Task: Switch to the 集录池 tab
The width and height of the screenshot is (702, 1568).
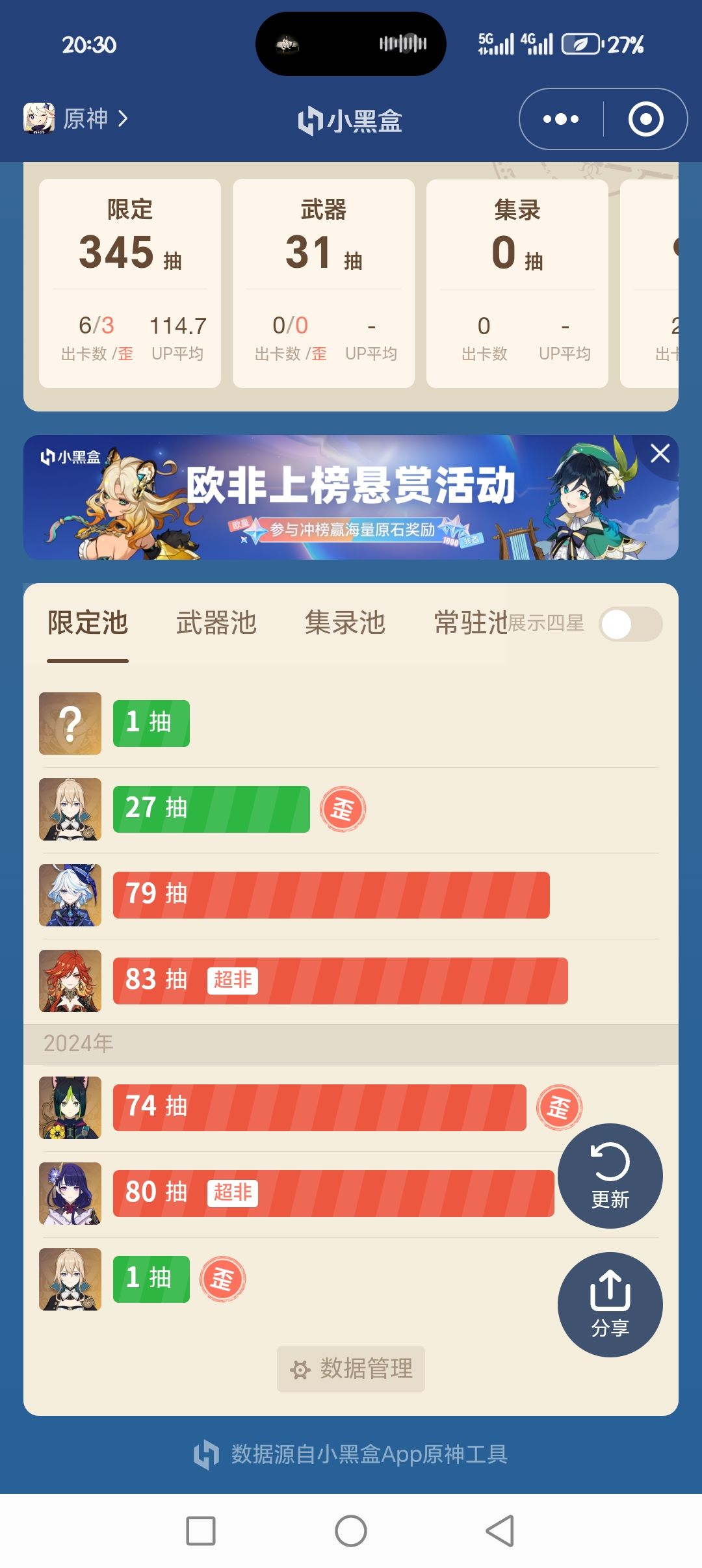Action: pyautogui.click(x=345, y=623)
